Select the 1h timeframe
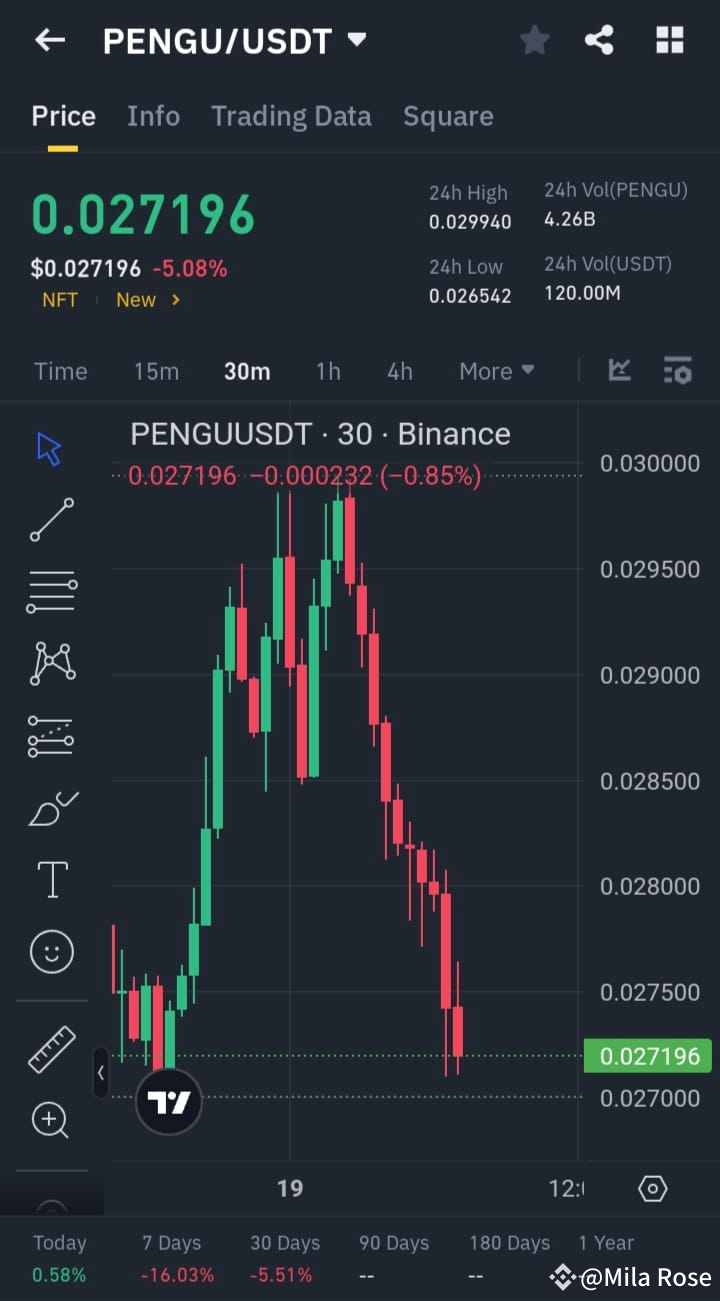The width and height of the screenshot is (720, 1301). pos(328,370)
